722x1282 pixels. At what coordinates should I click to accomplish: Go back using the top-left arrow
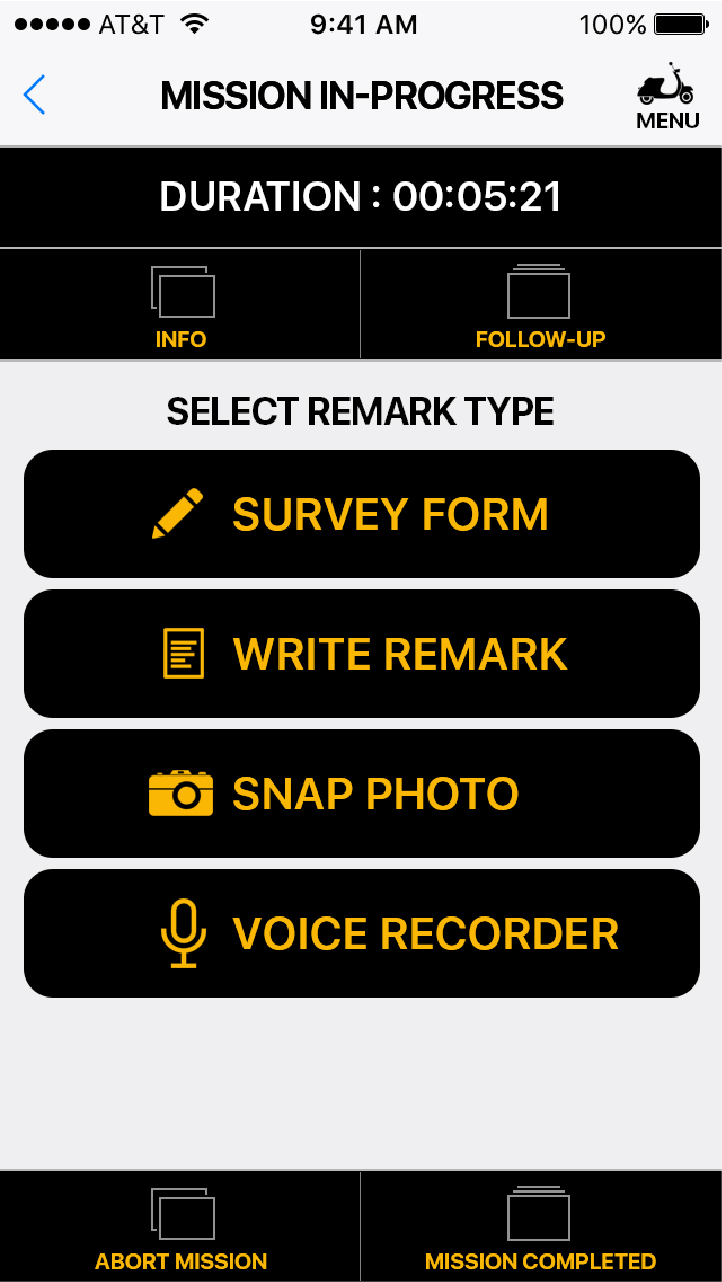click(34, 95)
